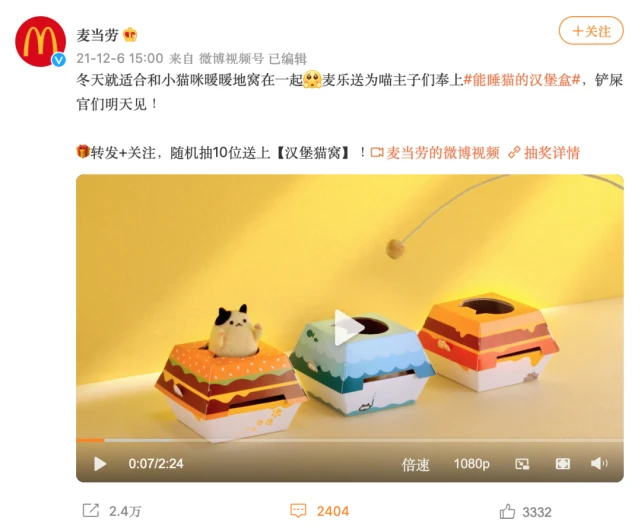Enable picture-in-picture mode

coord(522,464)
